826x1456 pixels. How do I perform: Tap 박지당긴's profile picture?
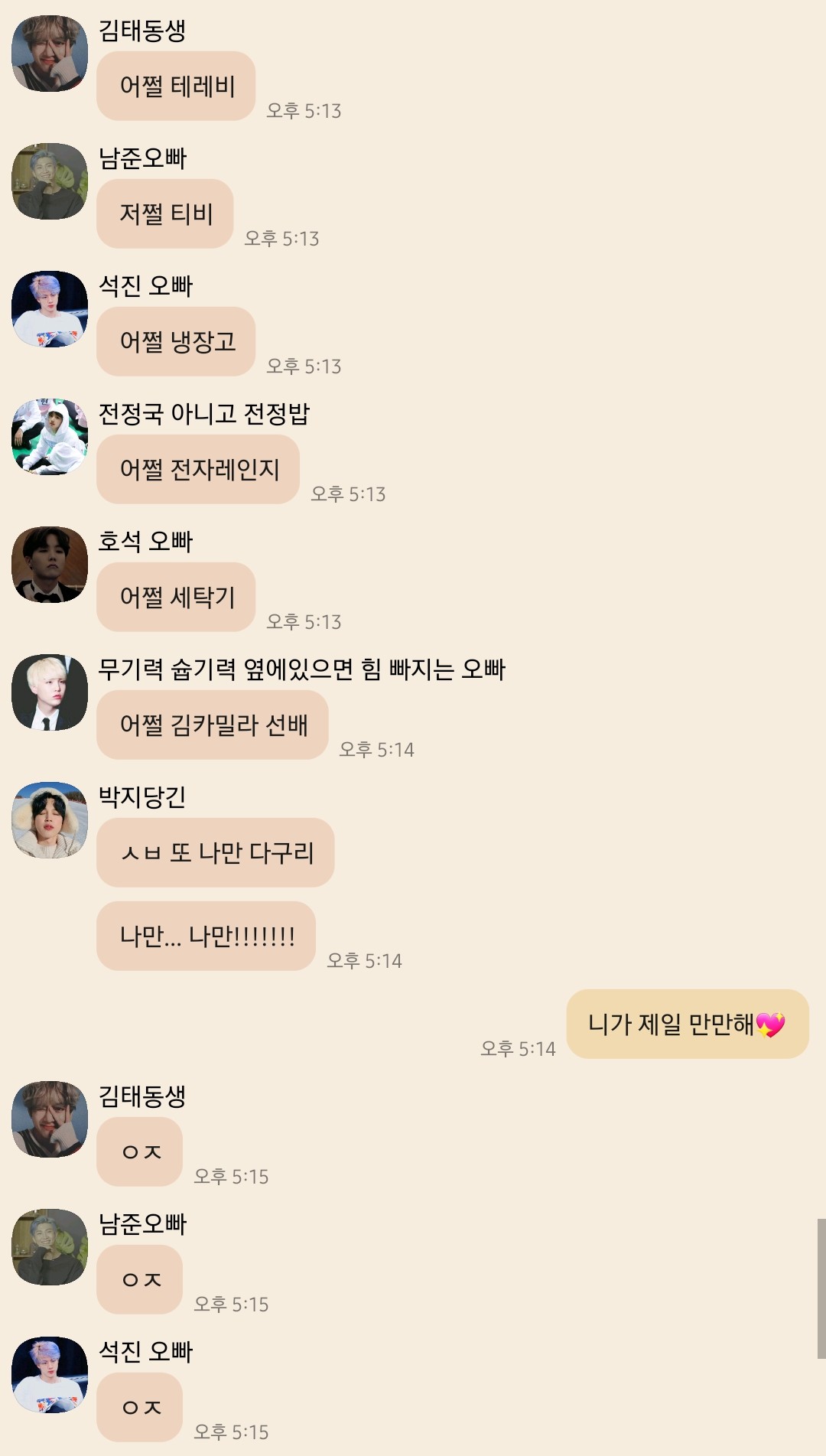pos(50,820)
